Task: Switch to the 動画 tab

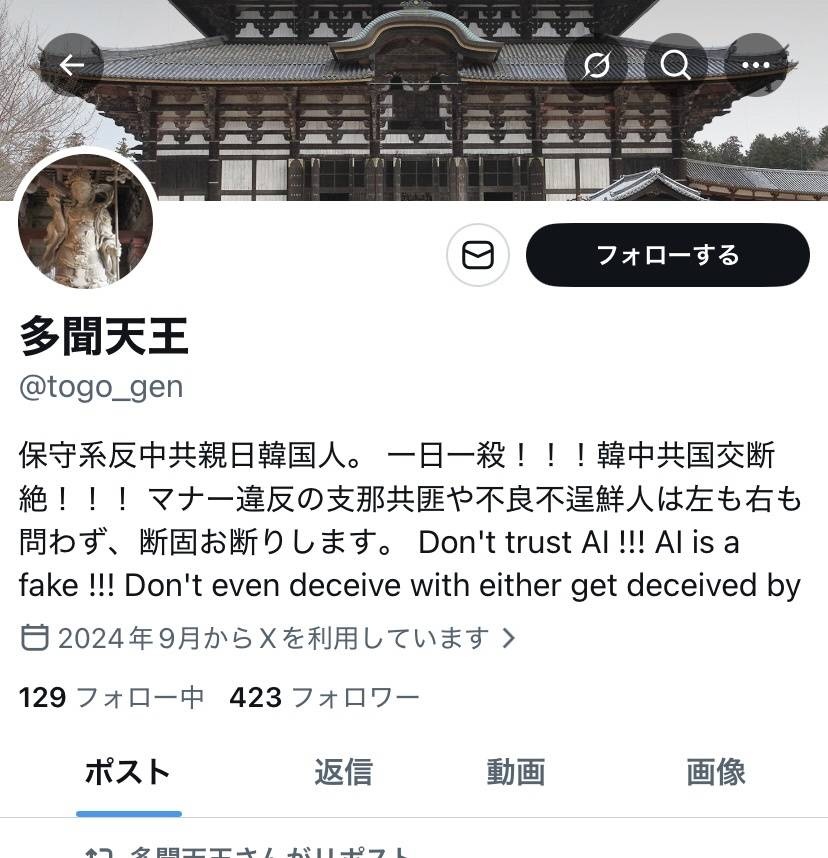Action: click(515, 772)
